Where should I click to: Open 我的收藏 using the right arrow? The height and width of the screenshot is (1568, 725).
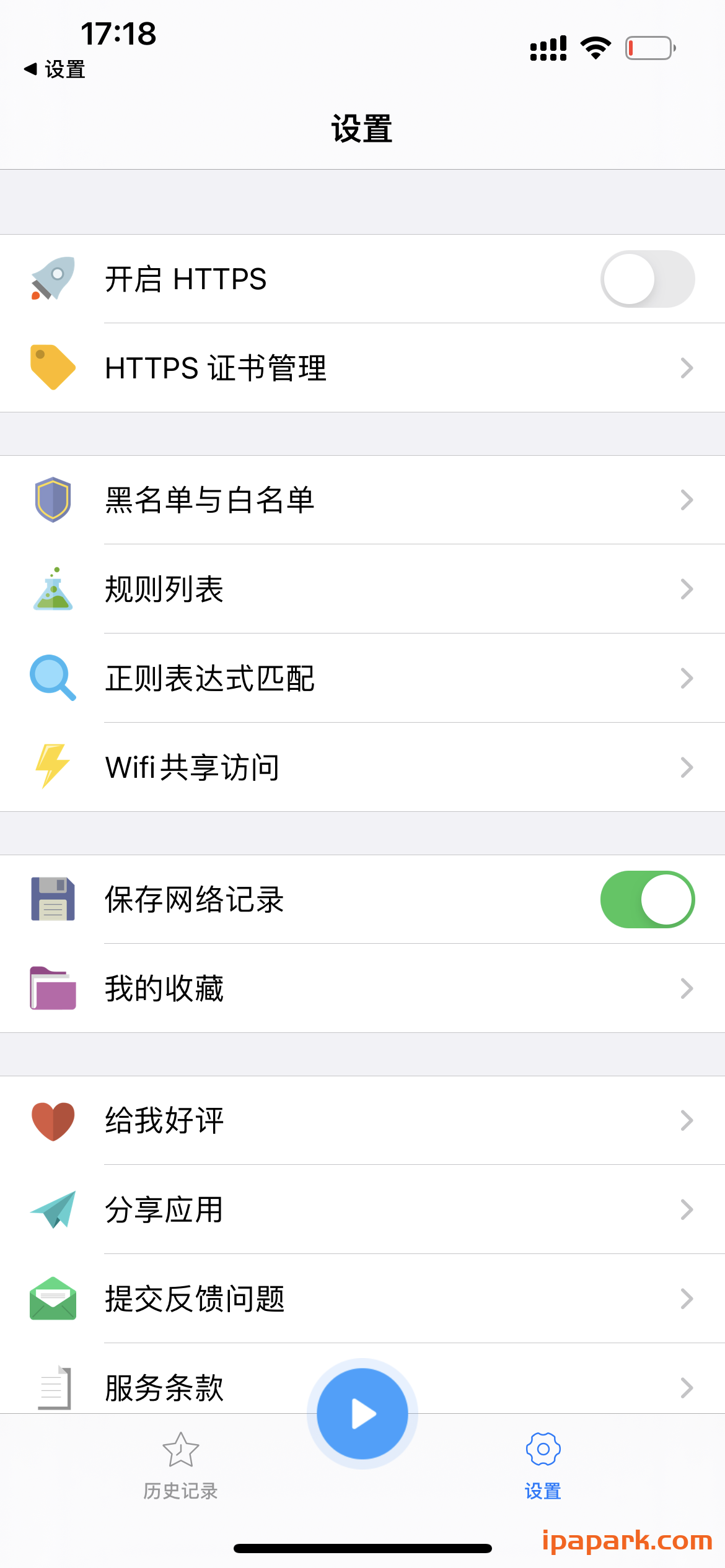click(x=687, y=988)
